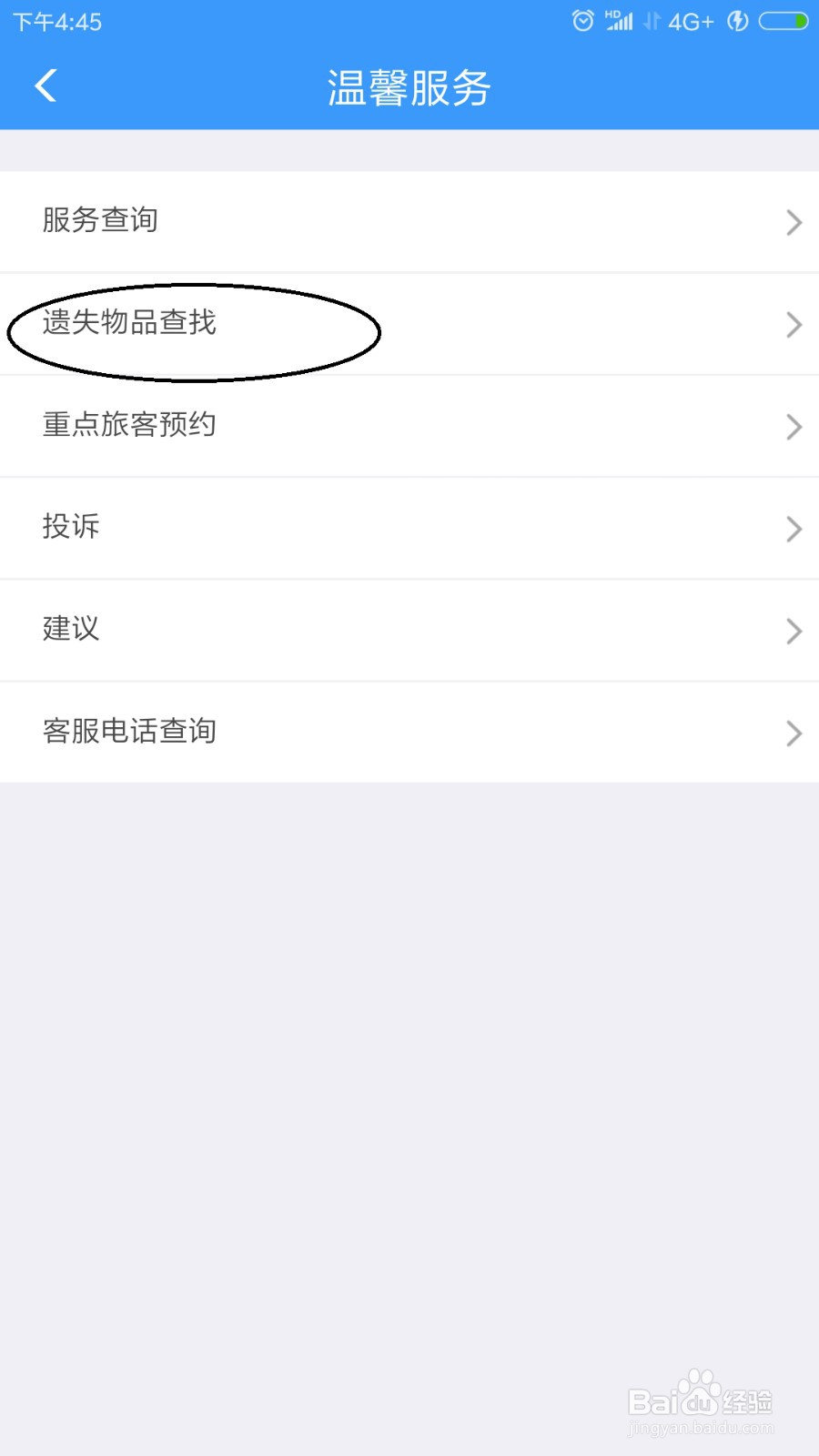Screen dimensions: 819x1456
Task: Expand the 服务查询 row chevron
Action: (x=793, y=223)
